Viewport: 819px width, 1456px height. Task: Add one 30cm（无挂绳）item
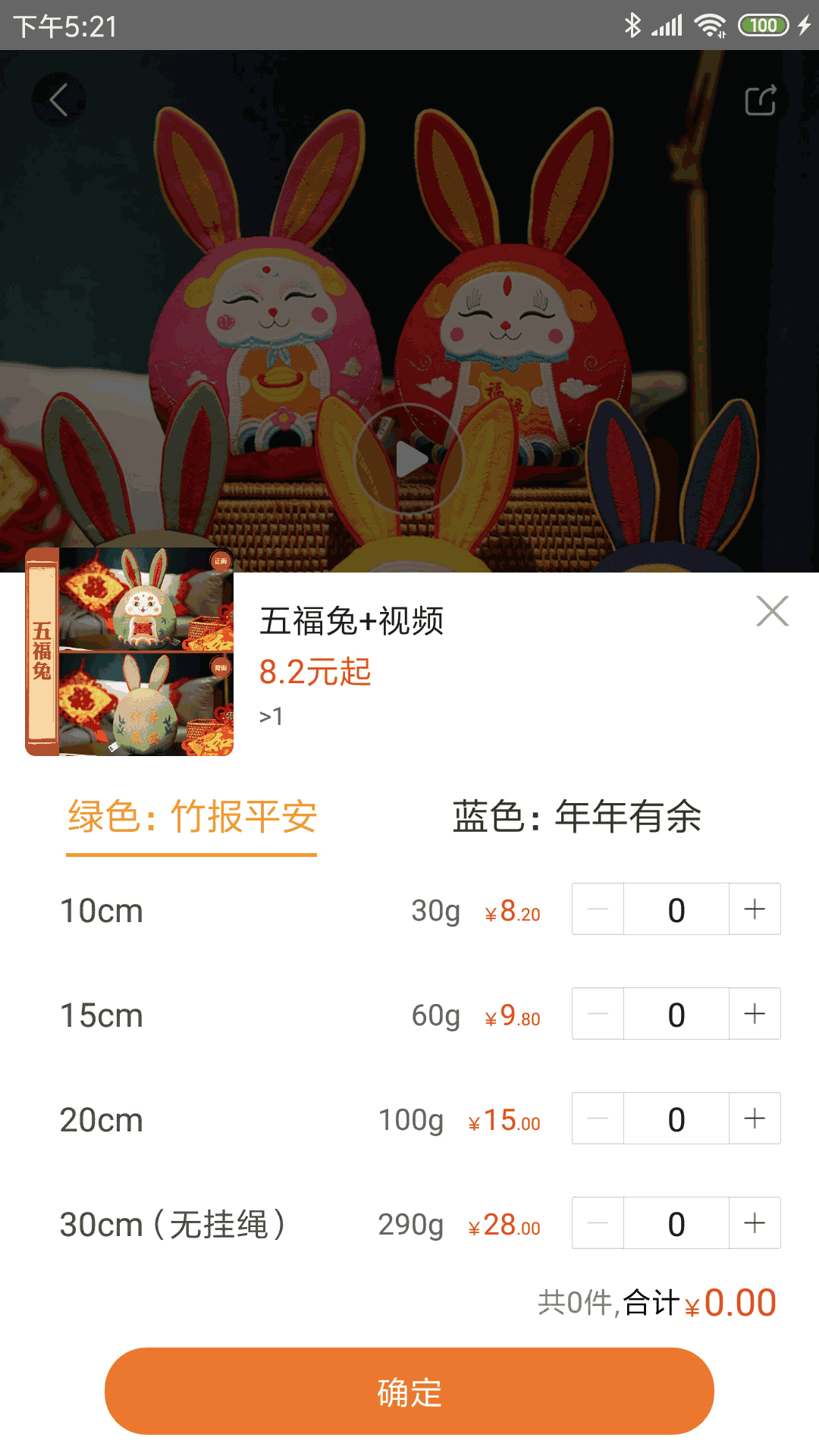[x=755, y=1223]
